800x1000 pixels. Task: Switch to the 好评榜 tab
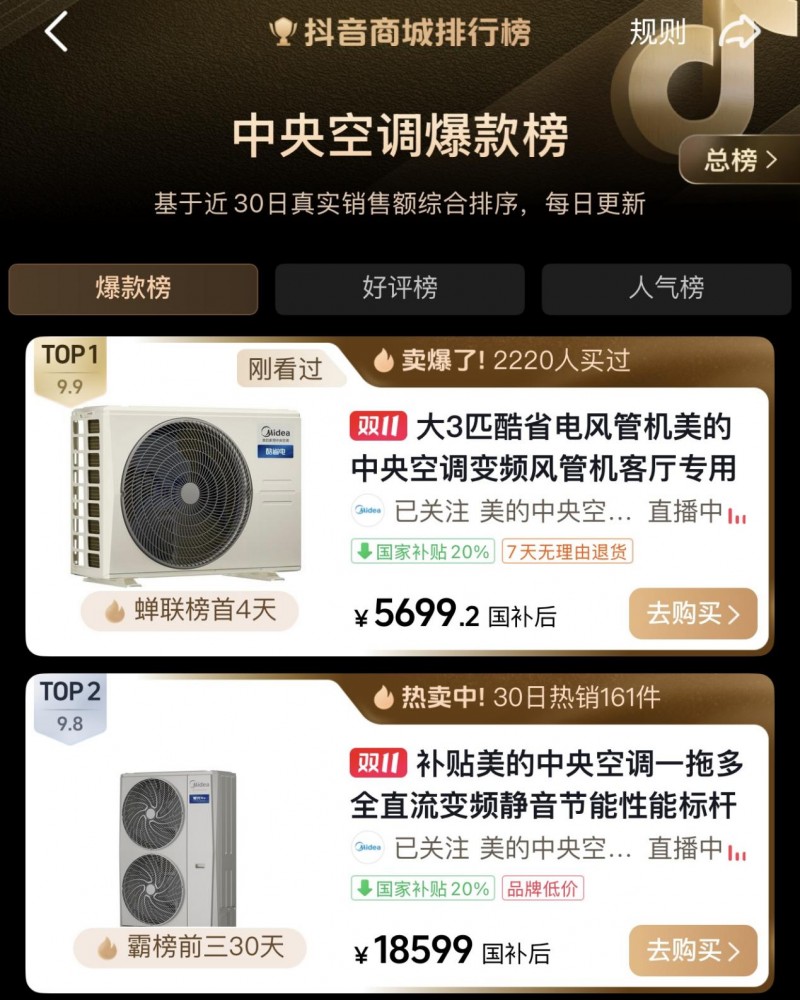point(400,289)
